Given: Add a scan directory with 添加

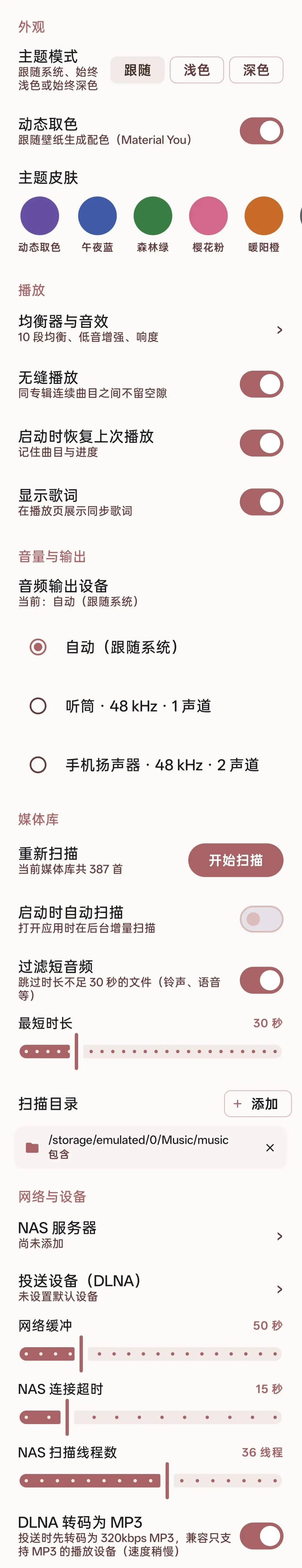Looking at the screenshot, I should click(258, 1104).
